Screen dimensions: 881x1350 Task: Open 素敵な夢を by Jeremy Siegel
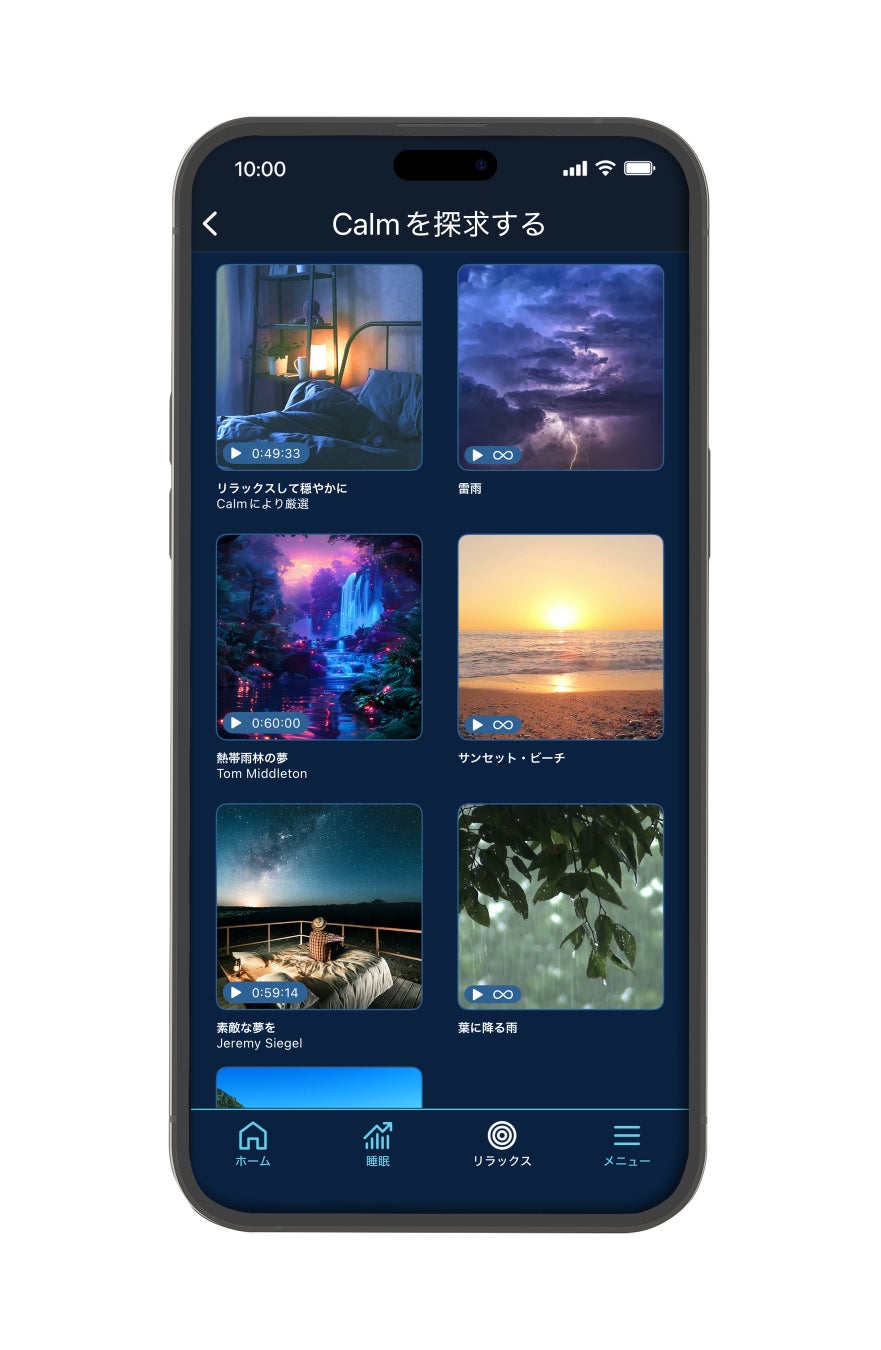[319, 907]
